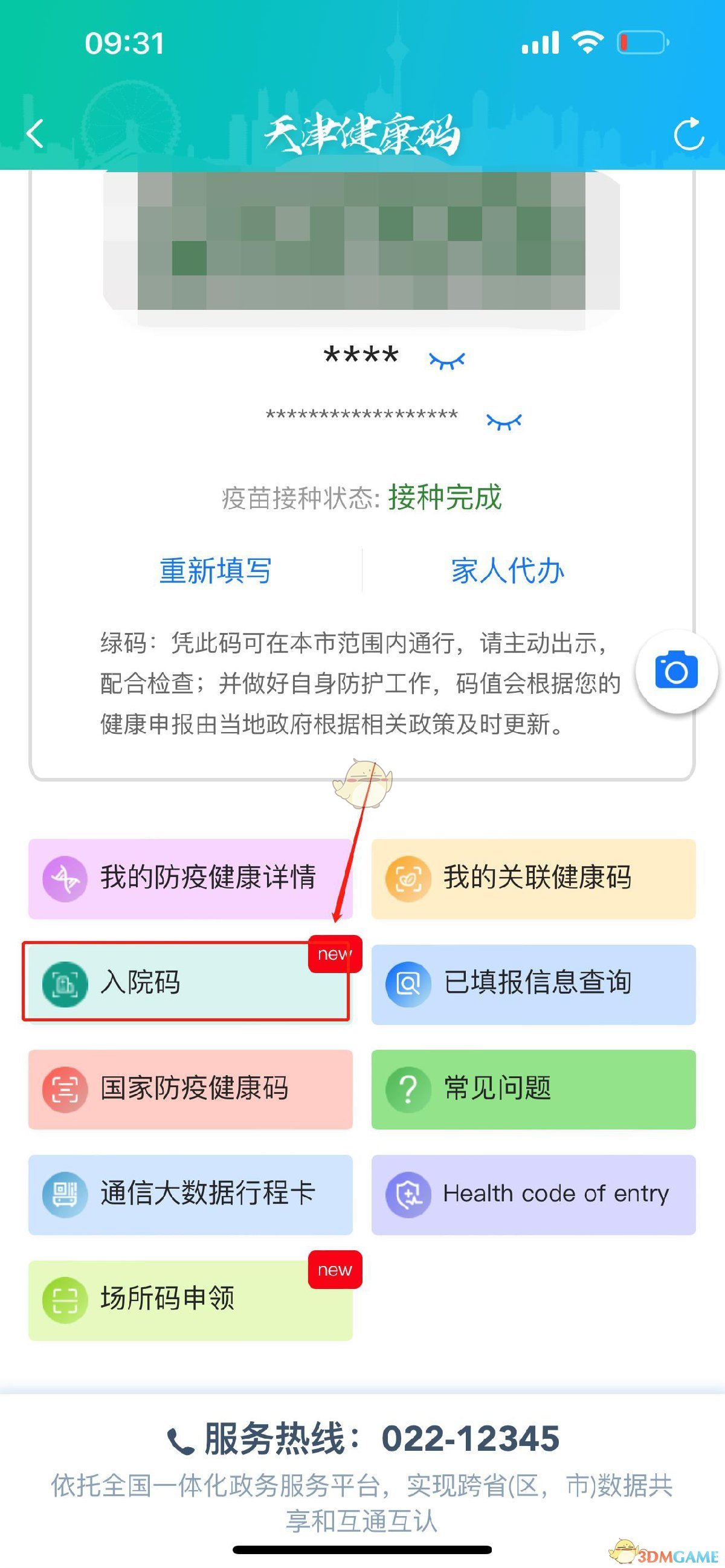Refresh the health code page
The height and width of the screenshot is (1568, 725).
point(689,134)
